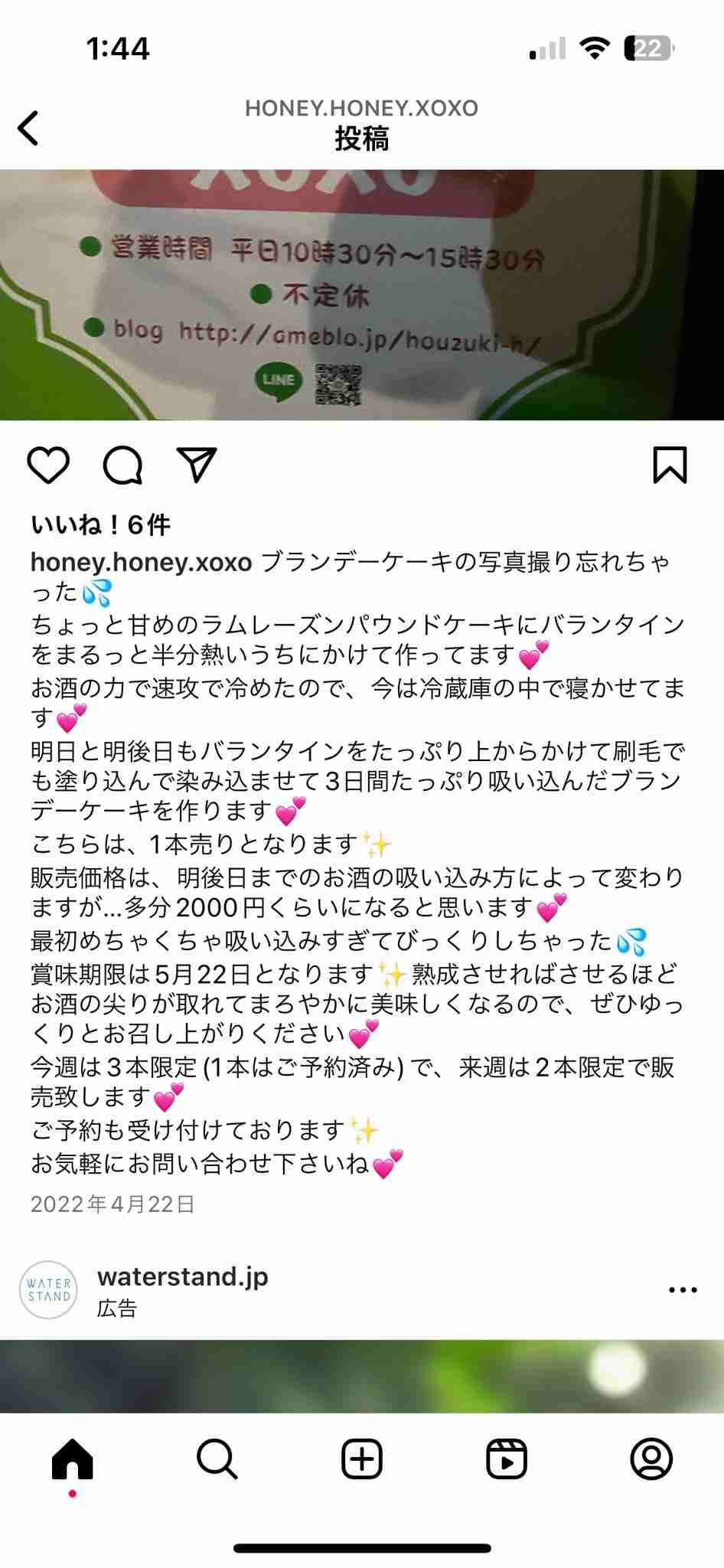Viewport: 724px width, 1568px height.
Task: Switch to the Search tab
Action: click(217, 1459)
